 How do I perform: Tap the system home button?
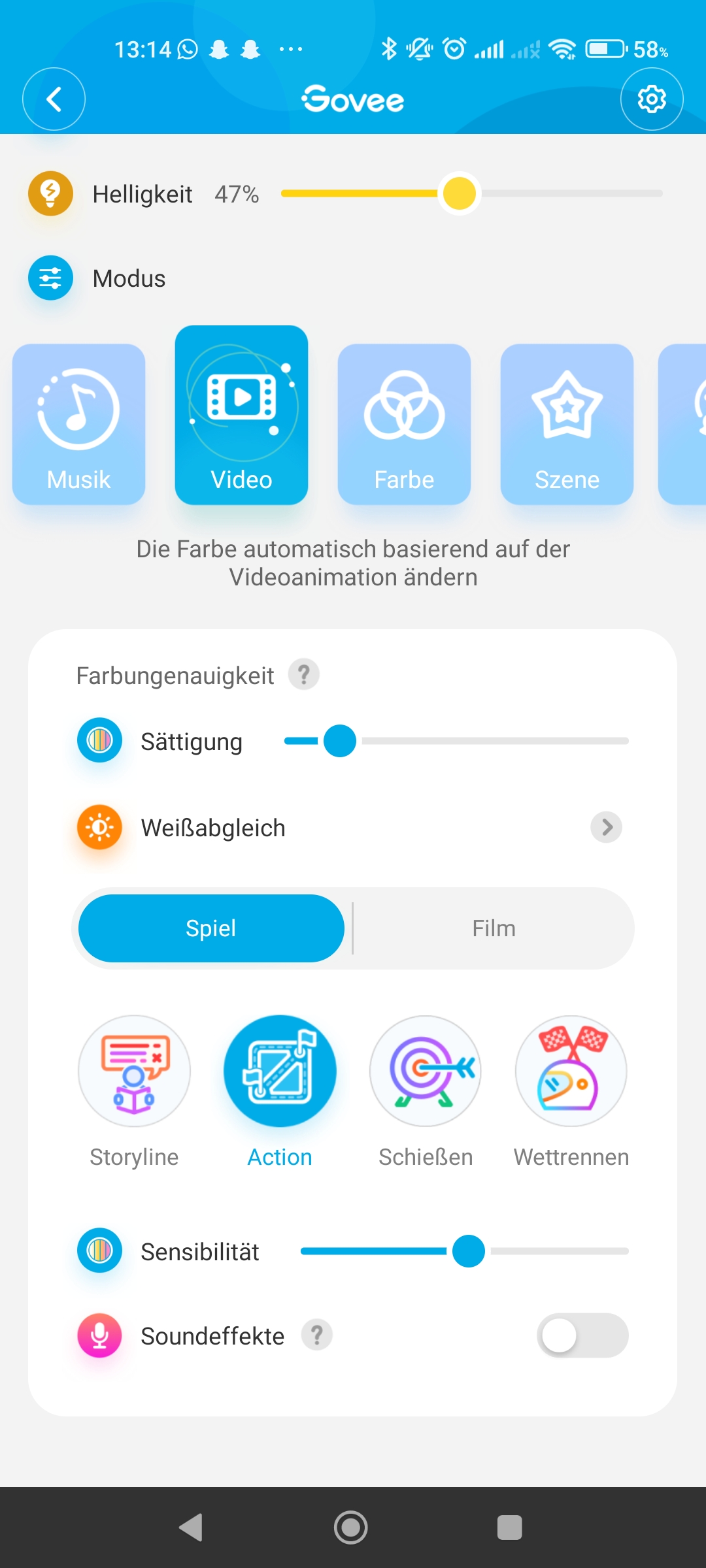[351, 1527]
